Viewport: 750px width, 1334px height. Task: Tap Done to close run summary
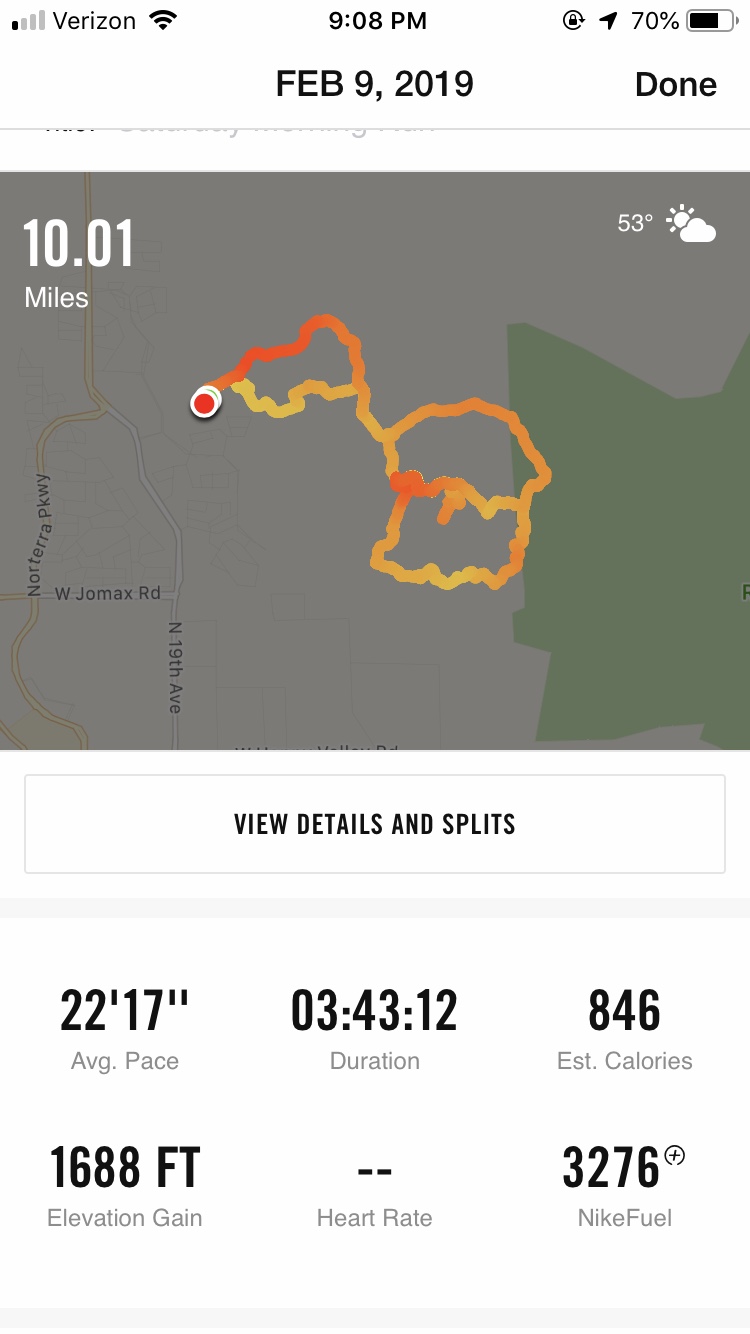675,85
